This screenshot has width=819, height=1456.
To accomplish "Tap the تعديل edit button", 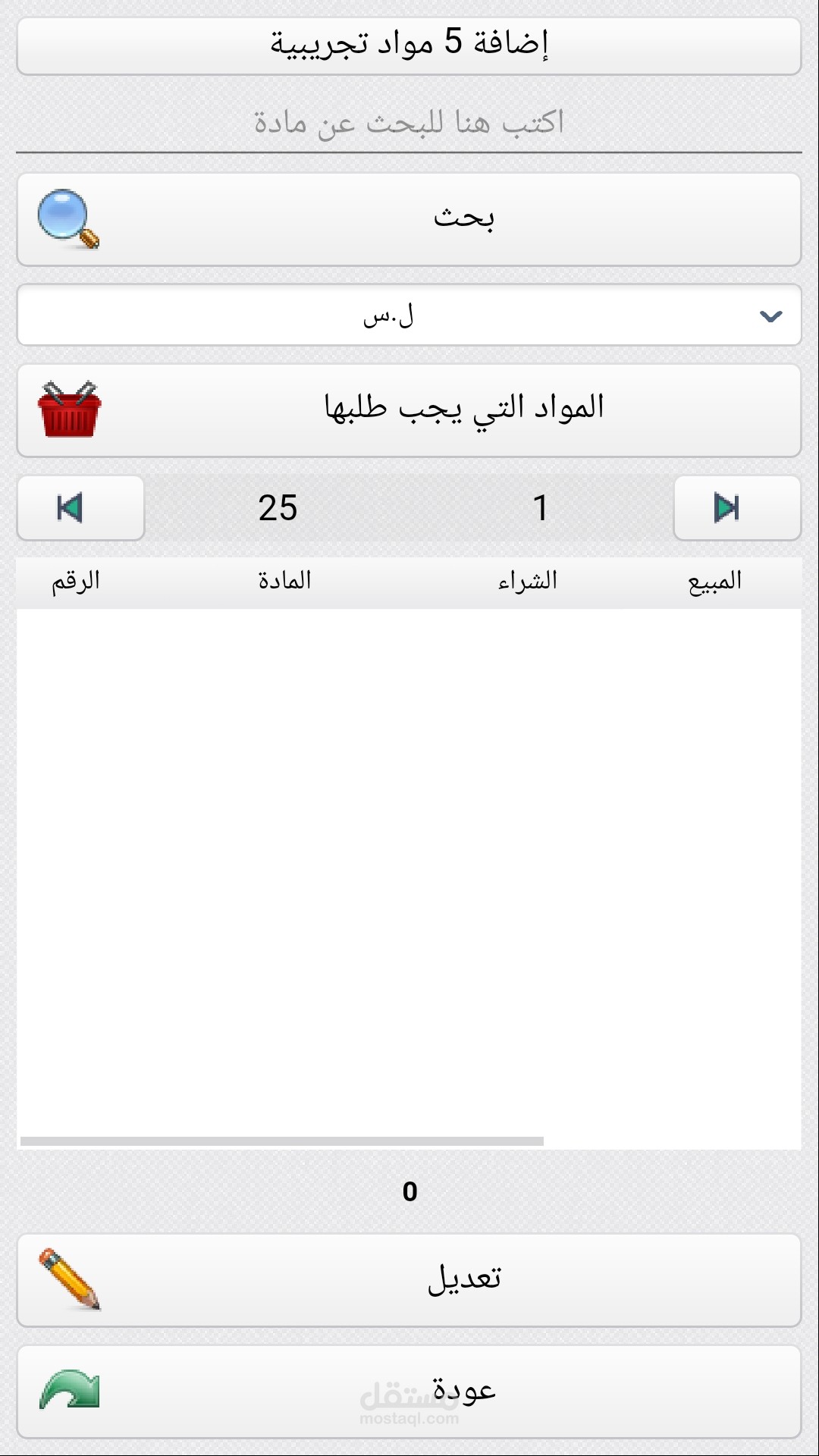I will 409,1280.
